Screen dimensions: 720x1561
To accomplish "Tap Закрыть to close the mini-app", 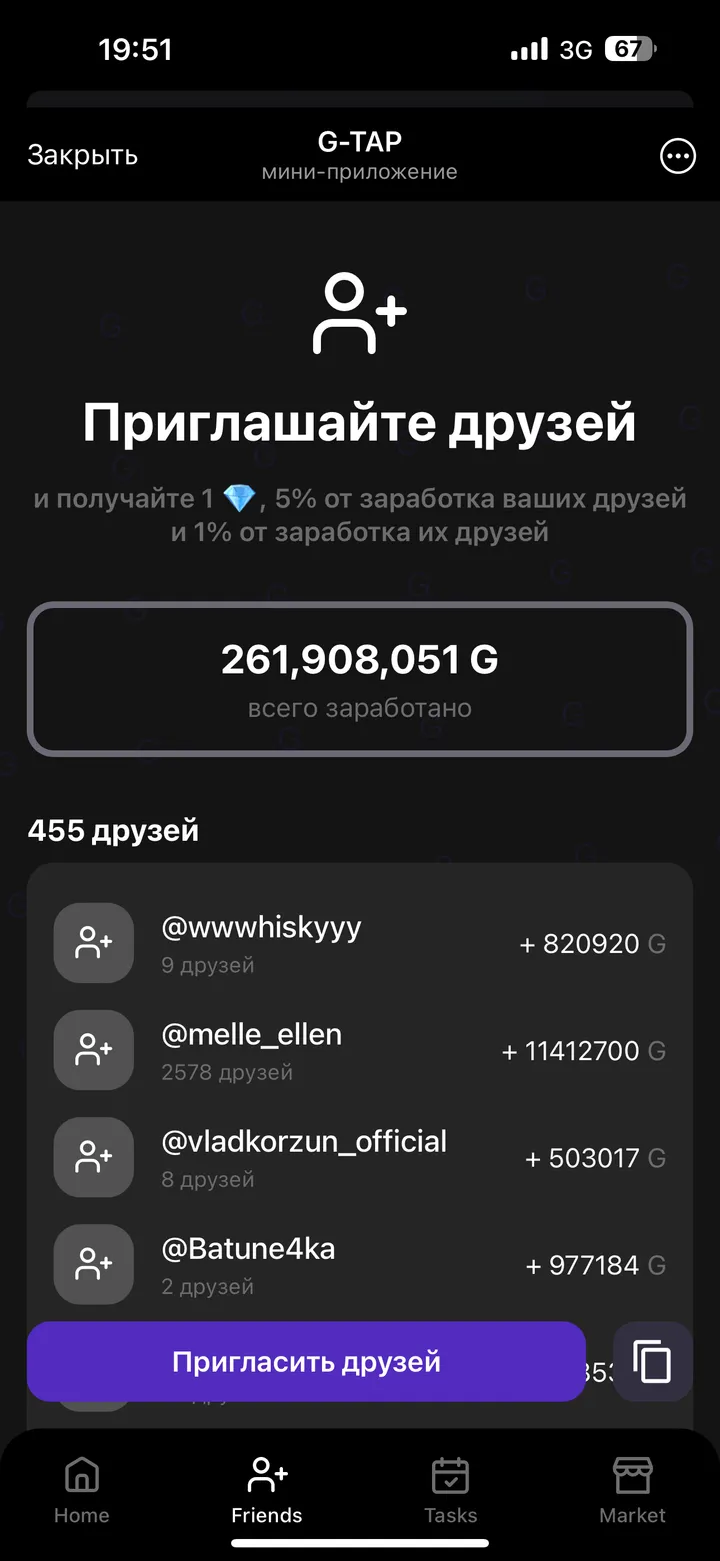I will pyautogui.click(x=82, y=155).
